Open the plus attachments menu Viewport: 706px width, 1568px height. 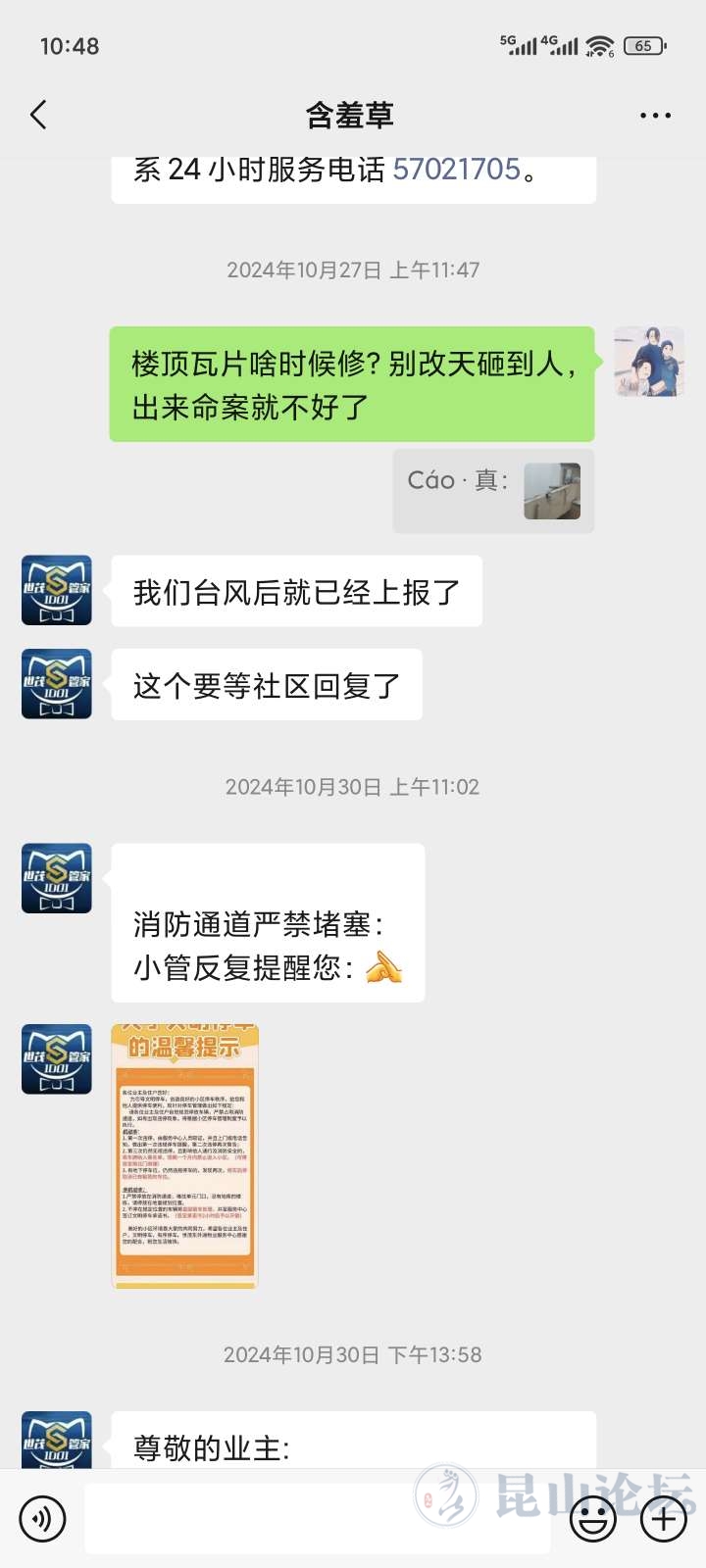pyautogui.click(x=664, y=1519)
